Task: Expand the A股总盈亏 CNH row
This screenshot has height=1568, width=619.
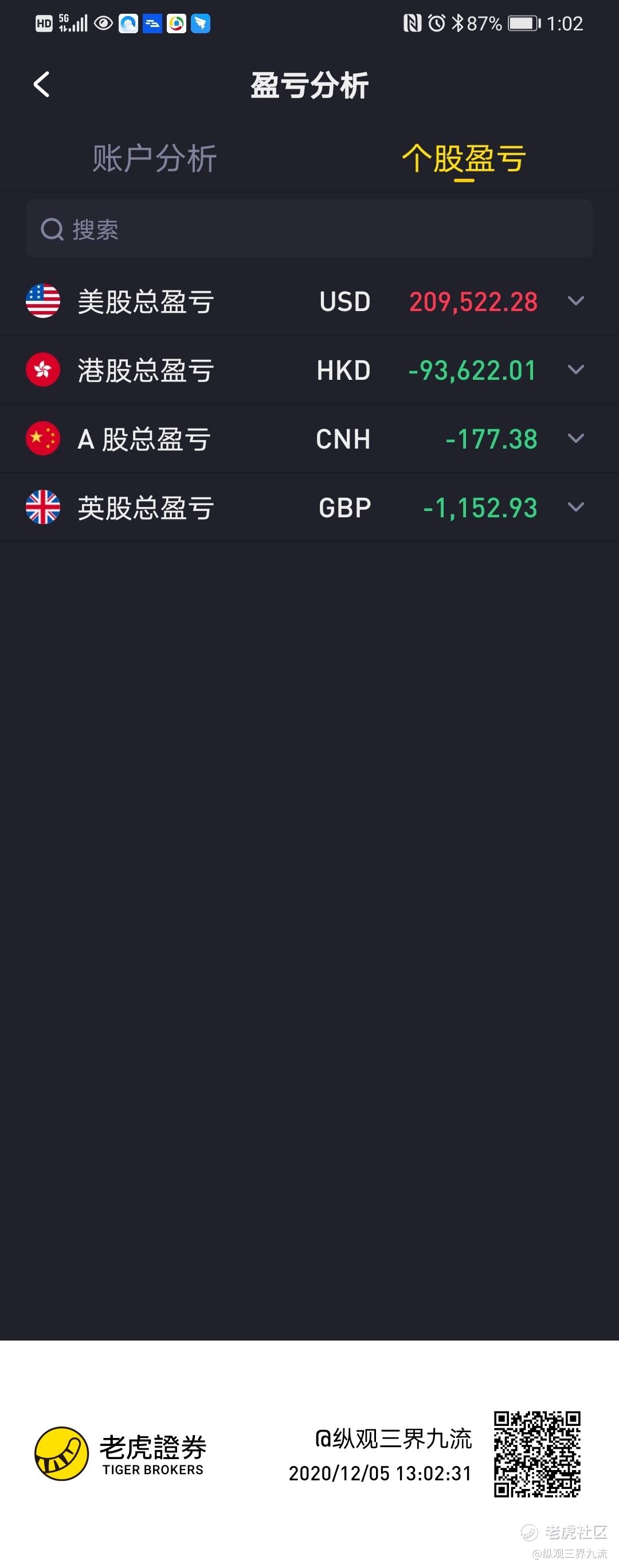Action: pos(575,438)
